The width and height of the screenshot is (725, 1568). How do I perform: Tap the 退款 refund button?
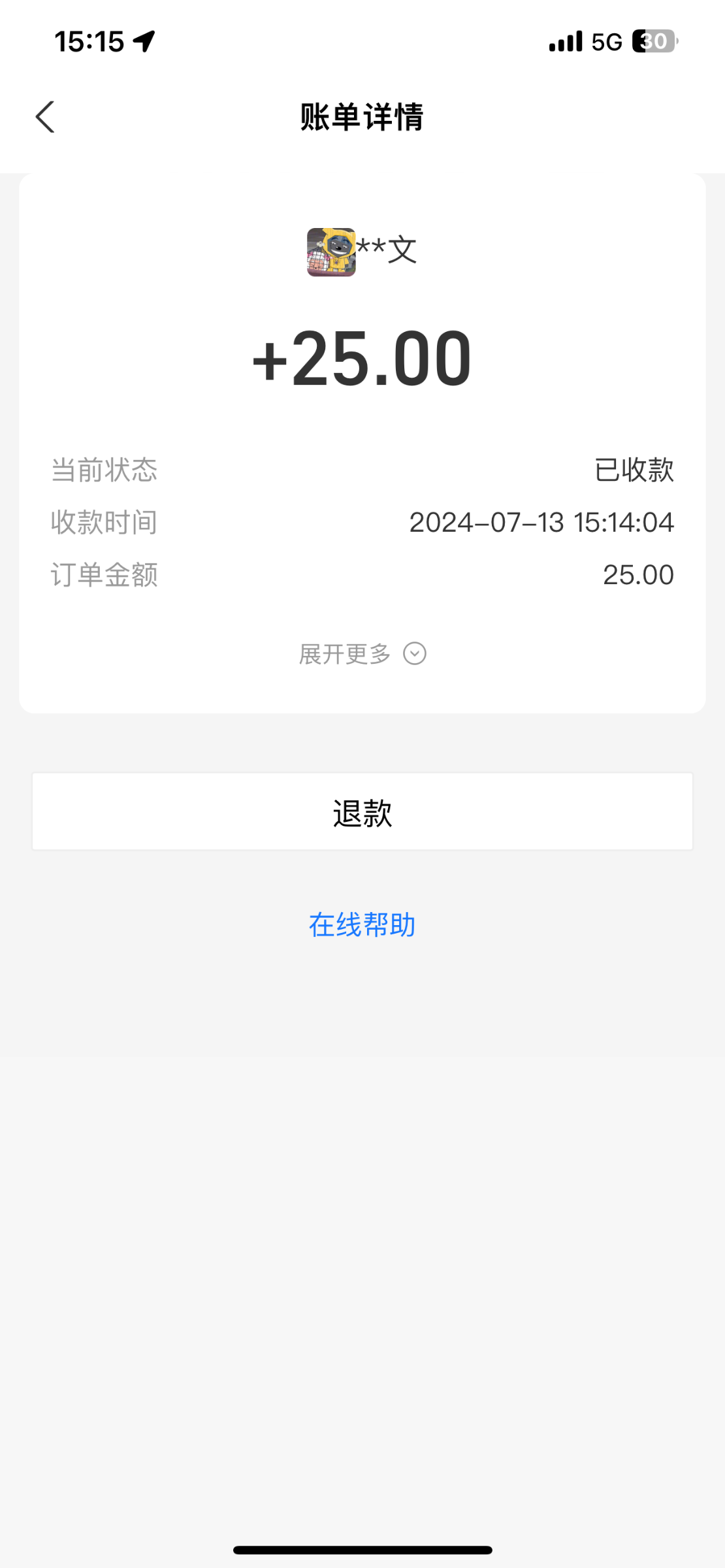pos(362,812)
